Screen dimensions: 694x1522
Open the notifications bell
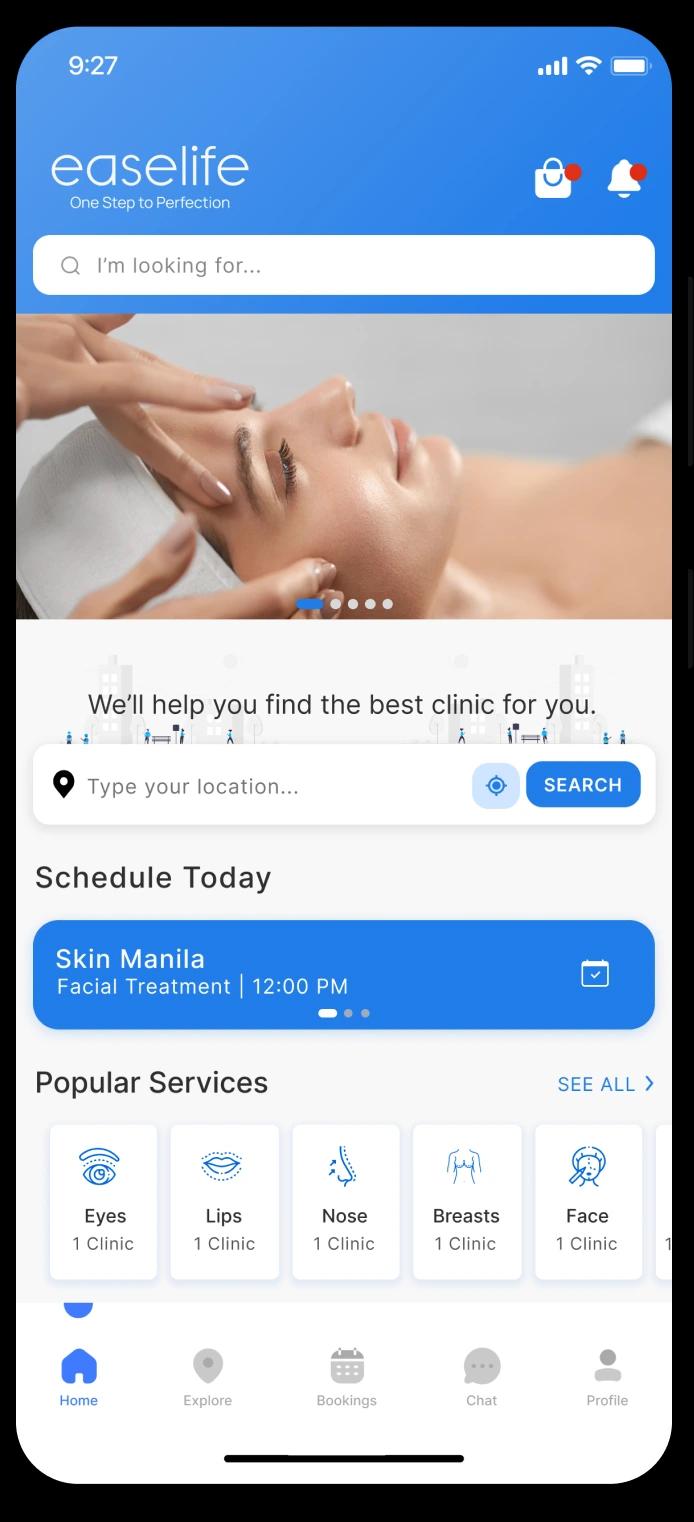coord(624,179)
